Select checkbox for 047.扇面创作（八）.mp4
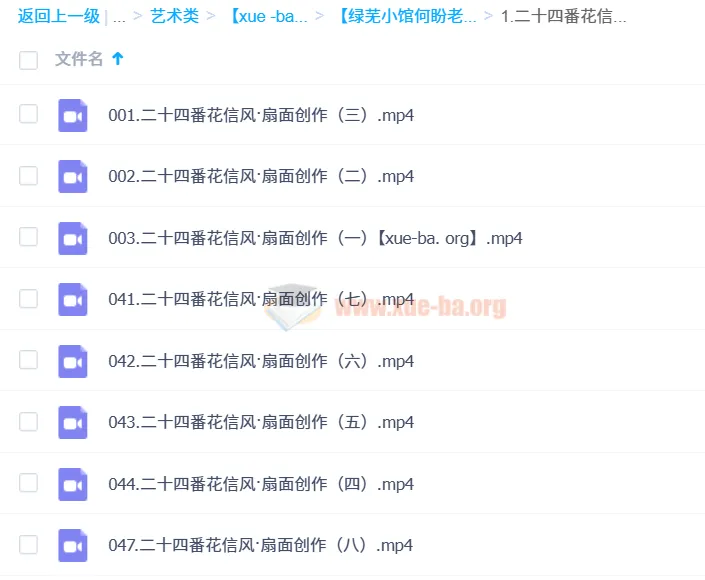This screenshot has height=580, width=705. 28,545
